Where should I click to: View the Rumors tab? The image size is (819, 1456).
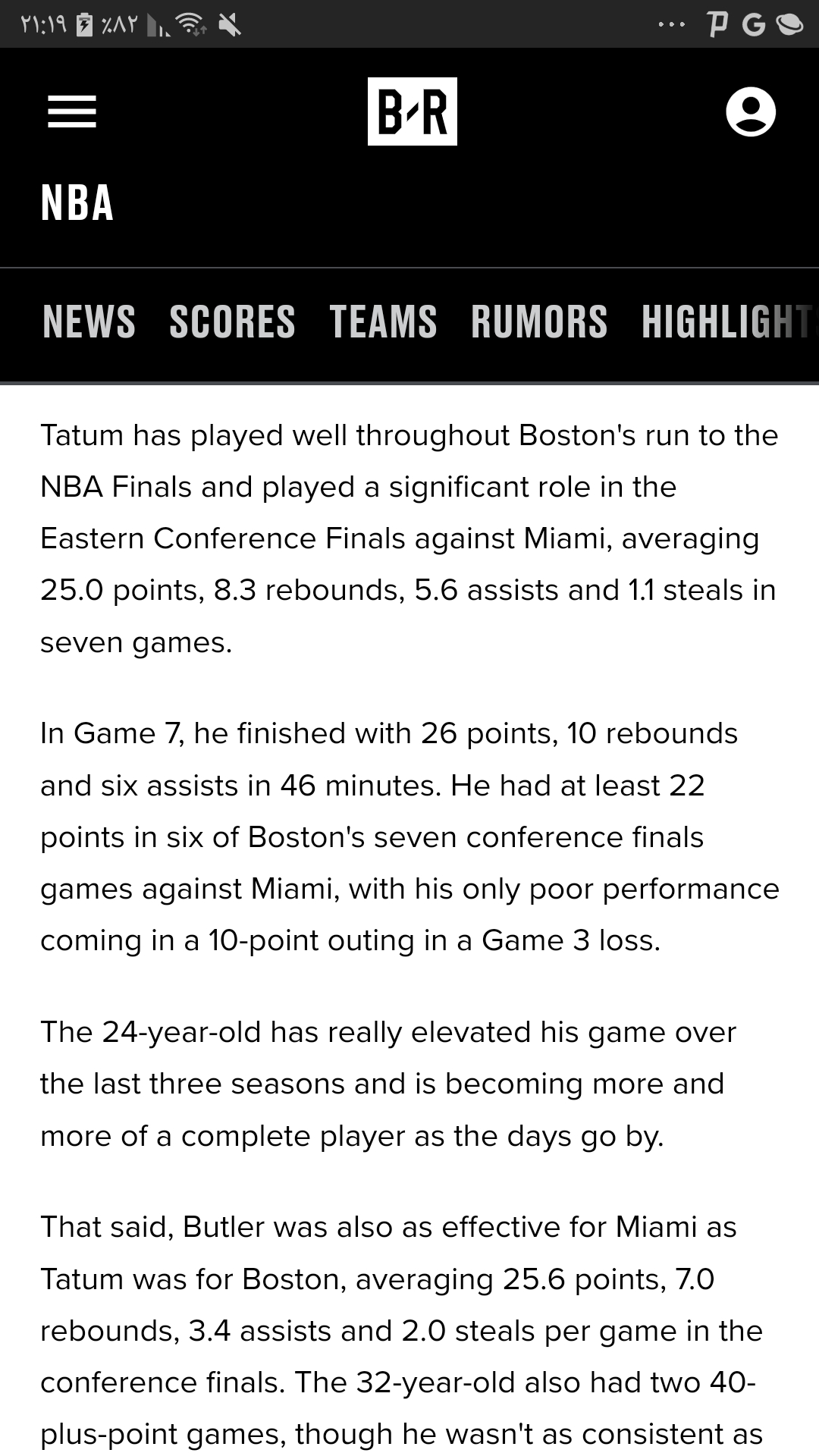pos(539,322)
